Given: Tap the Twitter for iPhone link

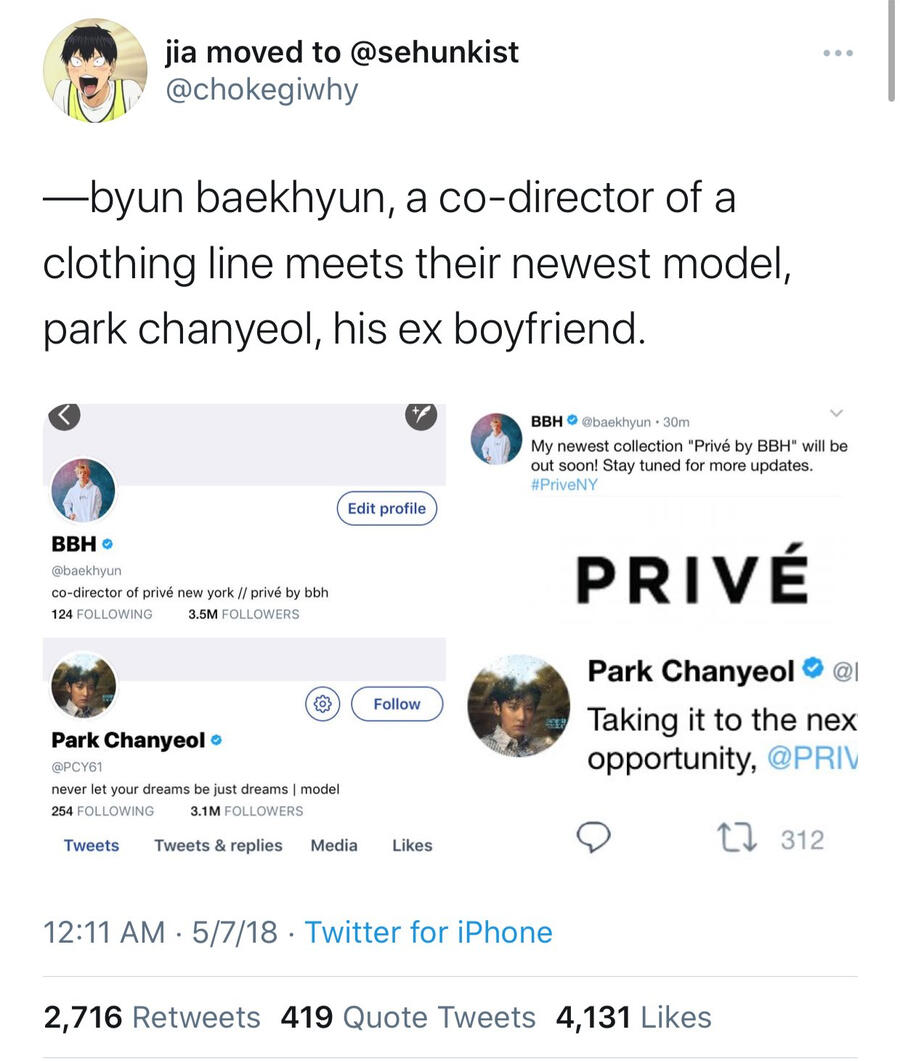Looking at the screenshot, I should 428,932.
